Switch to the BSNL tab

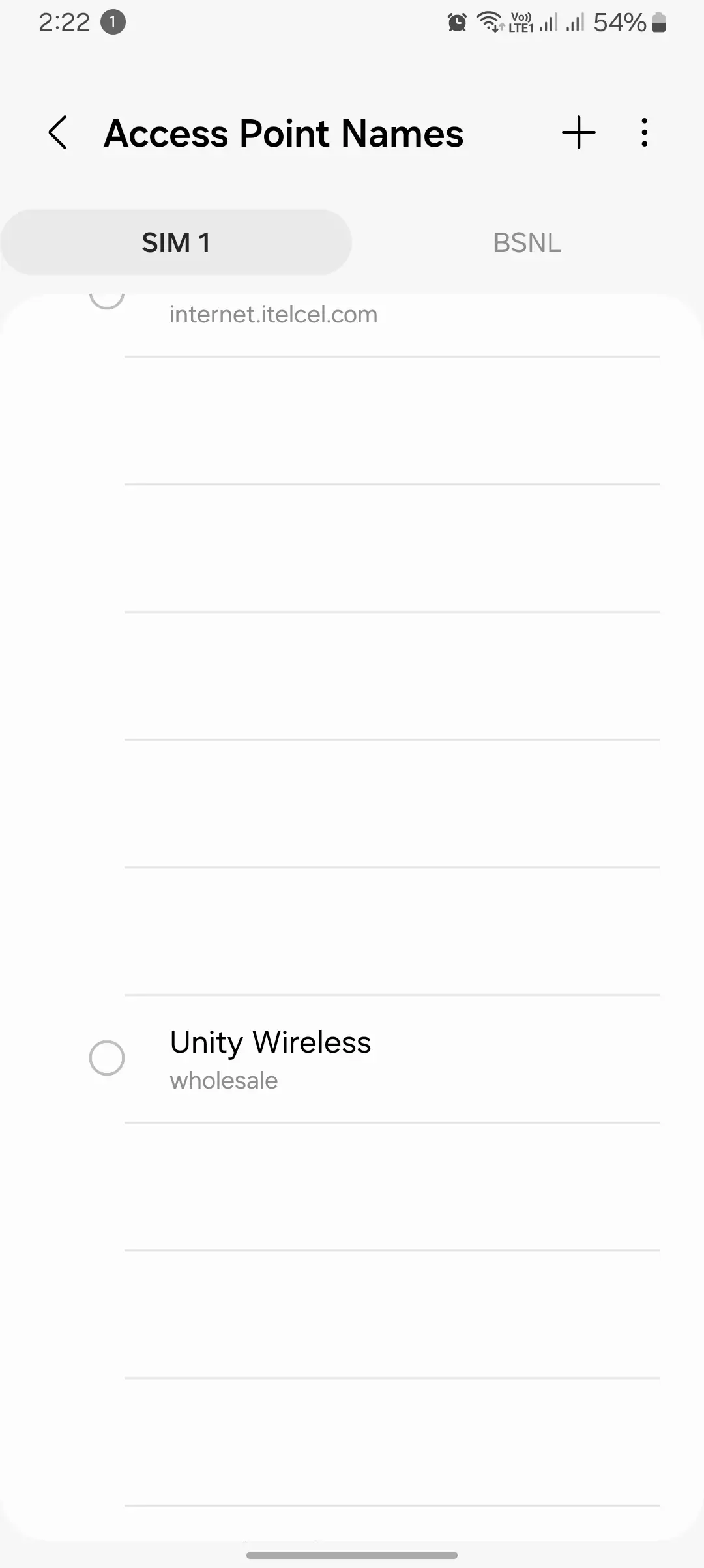pyautogui.click(x=527, y=242)
